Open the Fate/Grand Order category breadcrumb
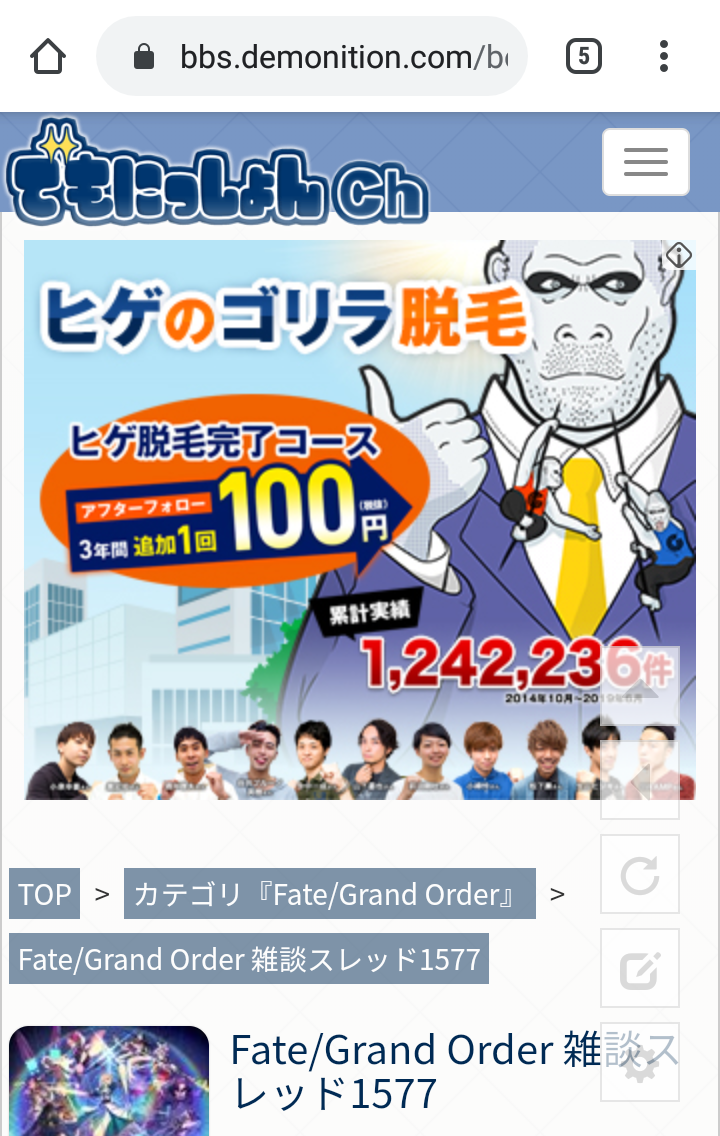 click(329, 894)
